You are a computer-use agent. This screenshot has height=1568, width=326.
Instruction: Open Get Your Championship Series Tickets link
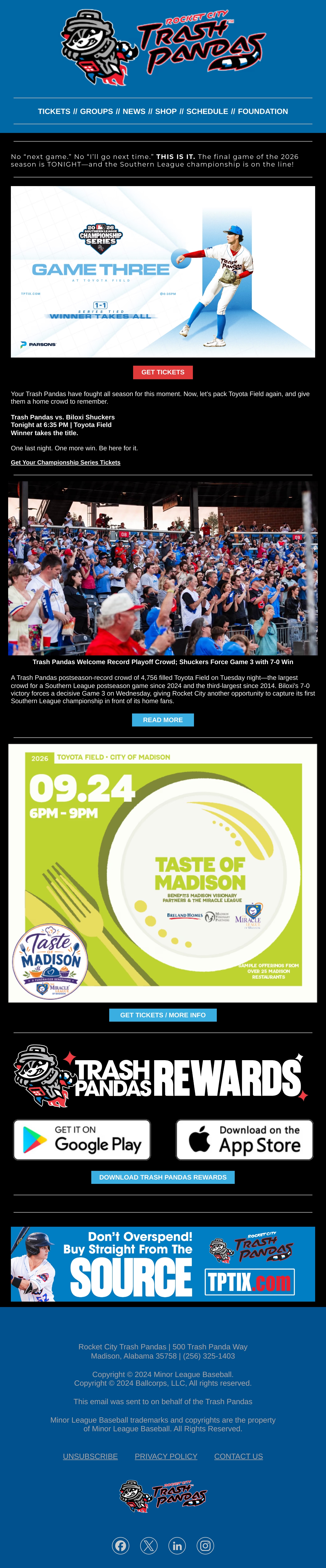point(65,463)
